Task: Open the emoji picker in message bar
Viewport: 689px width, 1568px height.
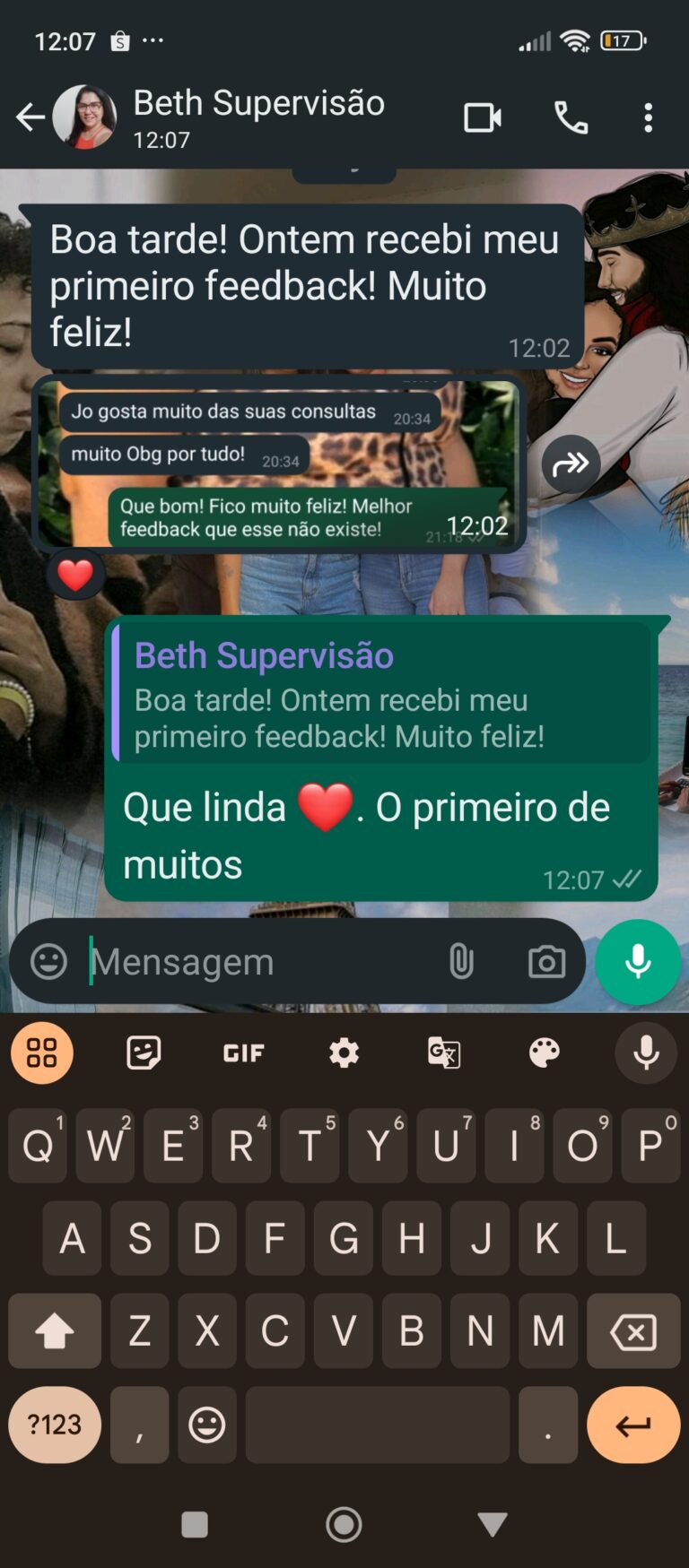Action: 49,962
